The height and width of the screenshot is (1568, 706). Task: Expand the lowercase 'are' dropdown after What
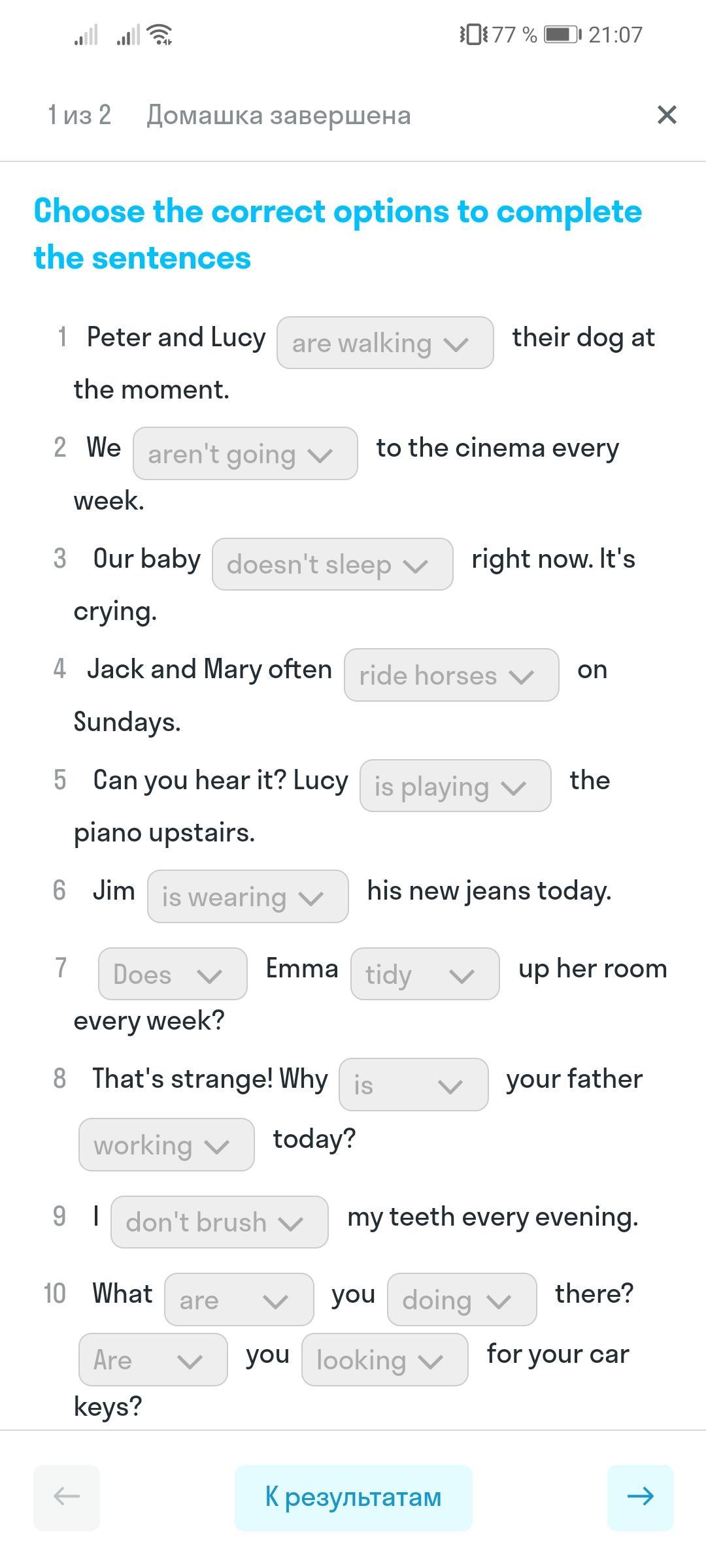click(239, 1299)
